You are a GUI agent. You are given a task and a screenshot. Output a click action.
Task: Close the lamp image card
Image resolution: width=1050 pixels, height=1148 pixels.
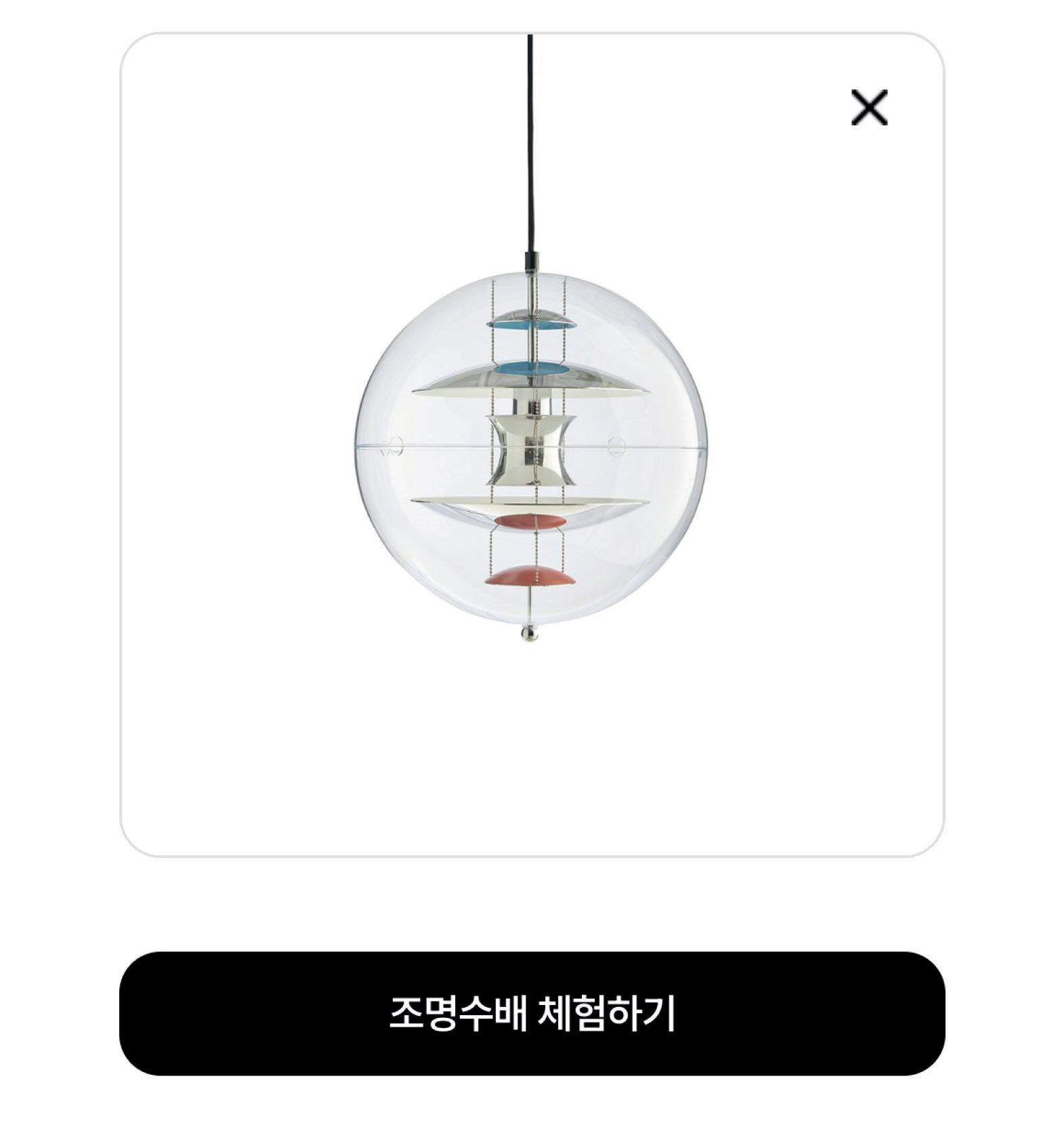pos(869,108)
